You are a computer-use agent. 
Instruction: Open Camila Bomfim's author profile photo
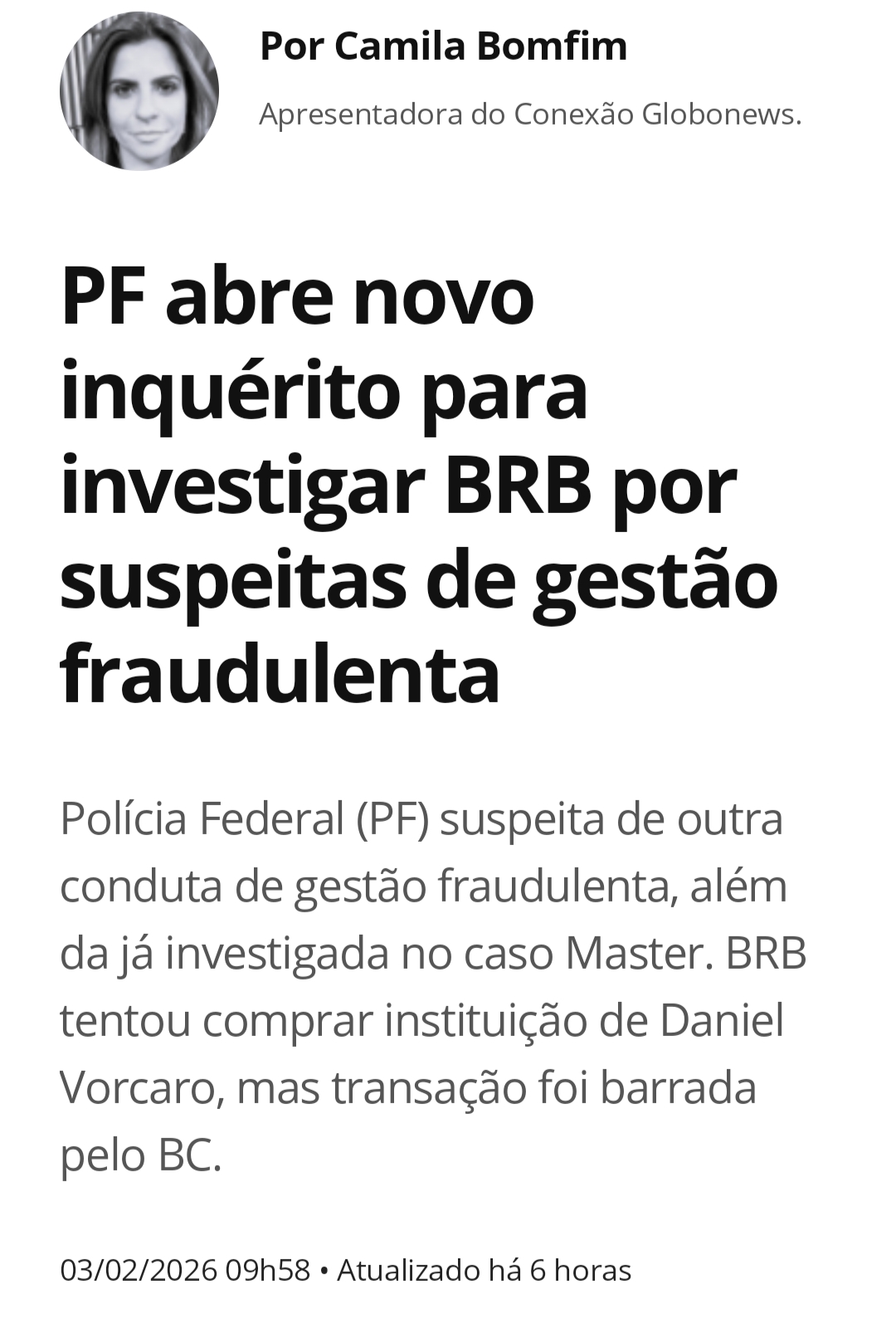click(x=139, y=91)
